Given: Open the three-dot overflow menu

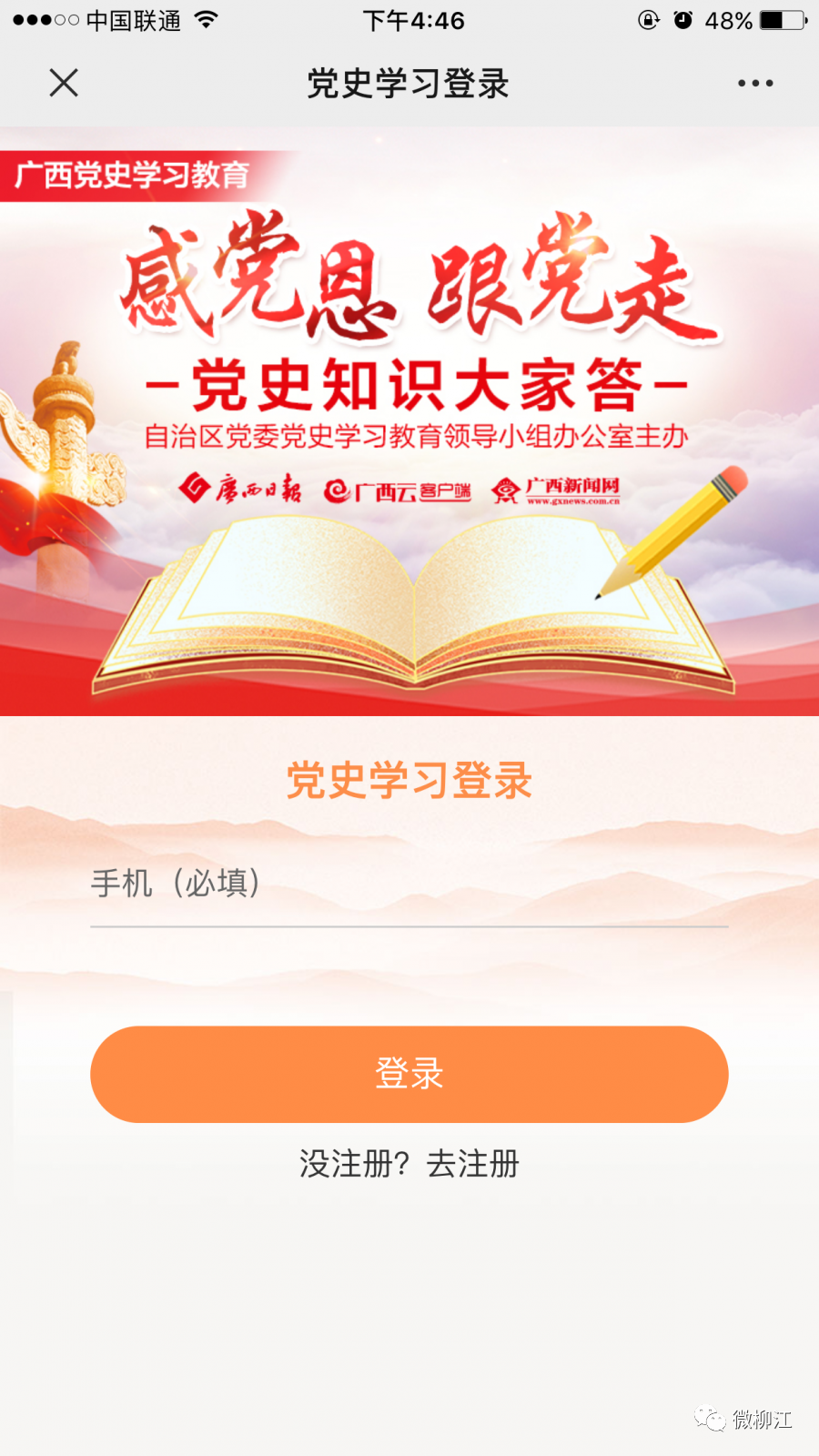Looking at the screenshot, I should click(755, 83).
